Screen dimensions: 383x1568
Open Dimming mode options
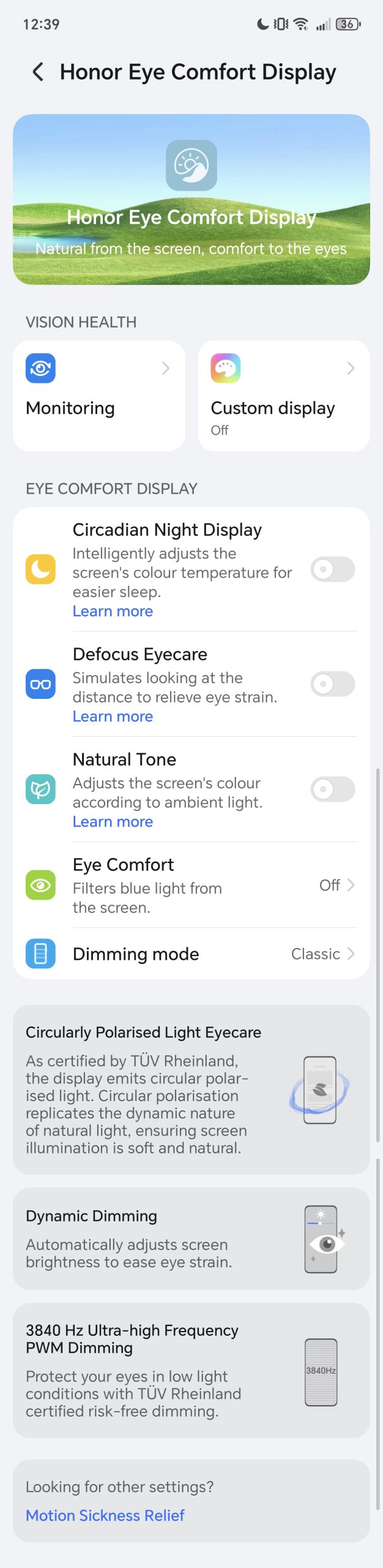click(x=191, y=954)
